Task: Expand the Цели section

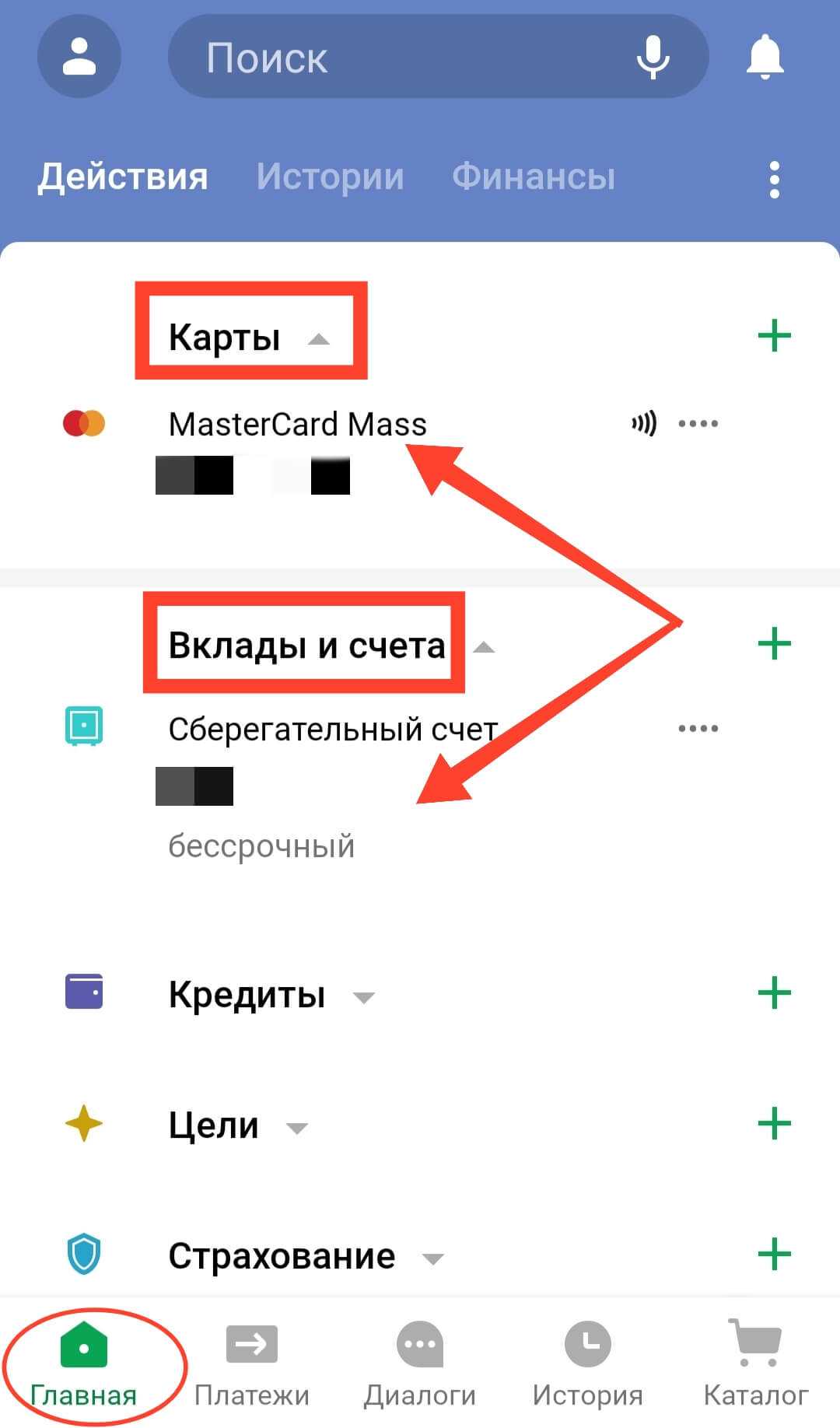Action: 296,1128
